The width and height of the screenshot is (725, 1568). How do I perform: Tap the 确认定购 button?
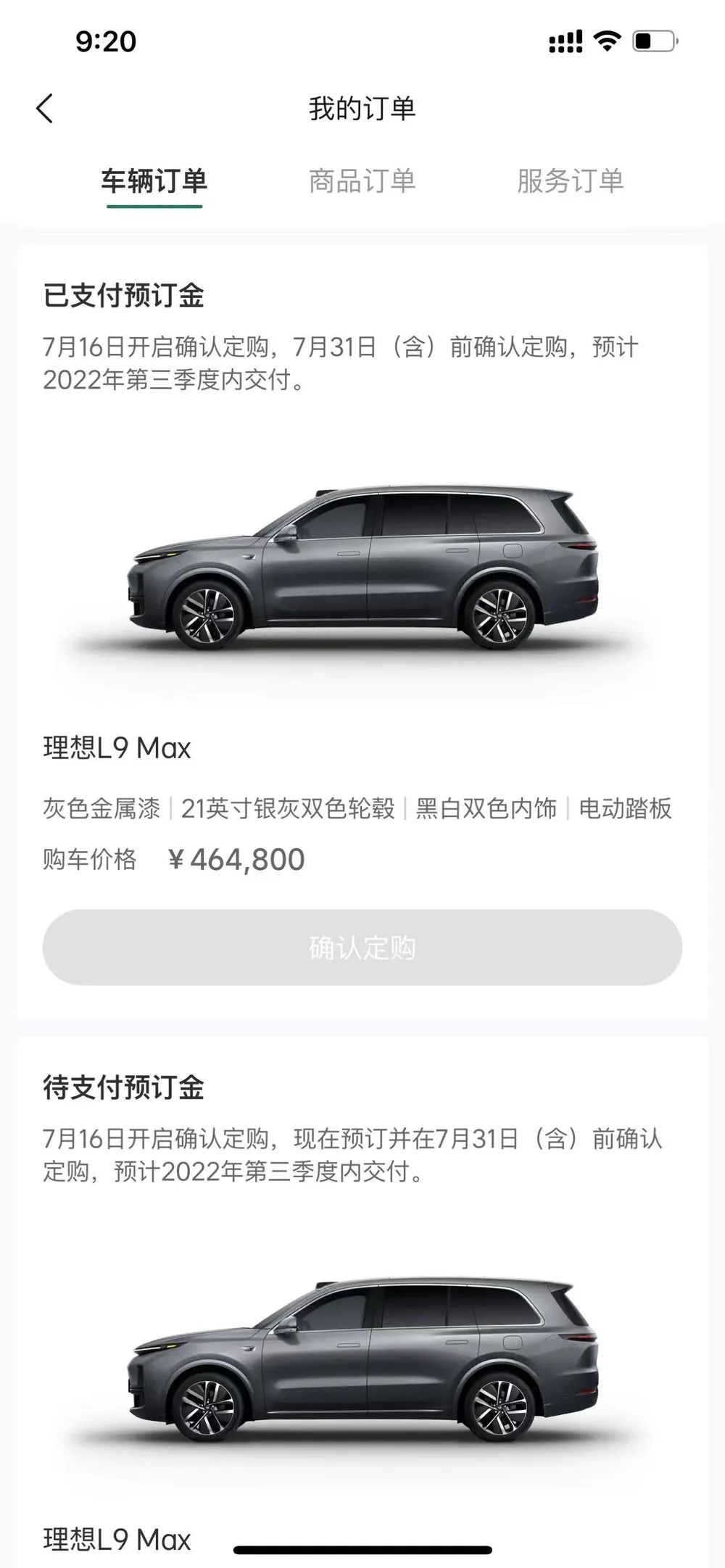tap(362, 947)
